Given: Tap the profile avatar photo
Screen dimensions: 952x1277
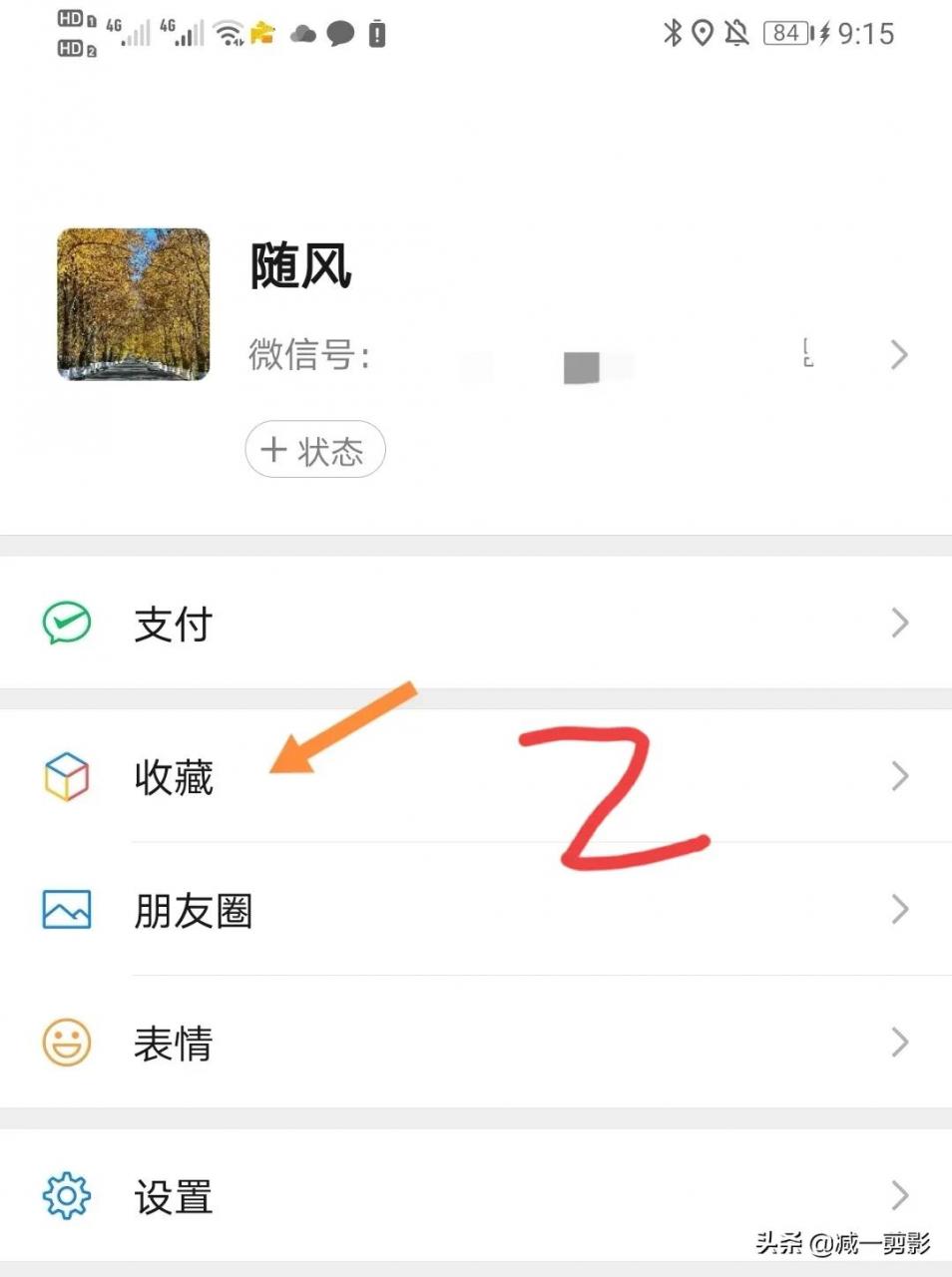Looking at the screenshot, I should click(134, 304).
